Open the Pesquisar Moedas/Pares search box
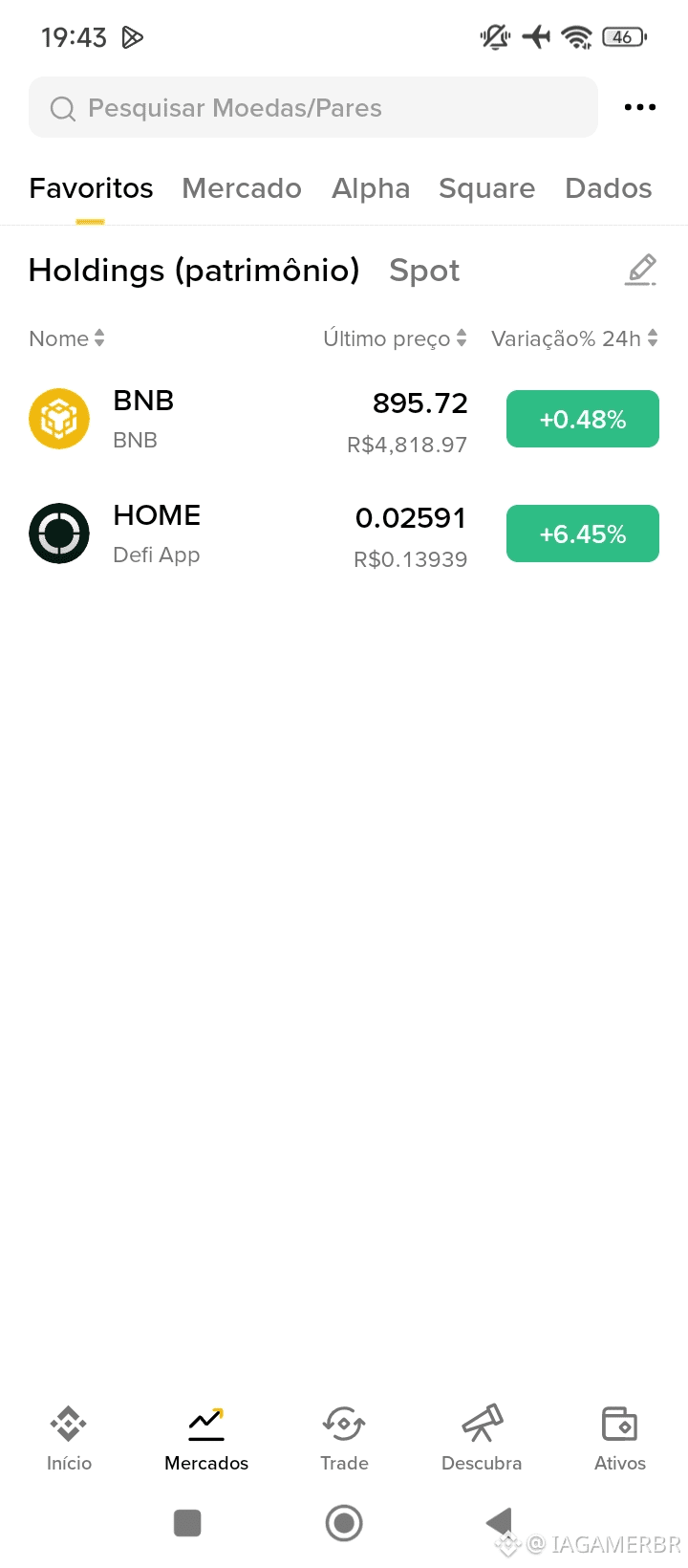Viewport: 688px width, 1568px height. point(313,108)
